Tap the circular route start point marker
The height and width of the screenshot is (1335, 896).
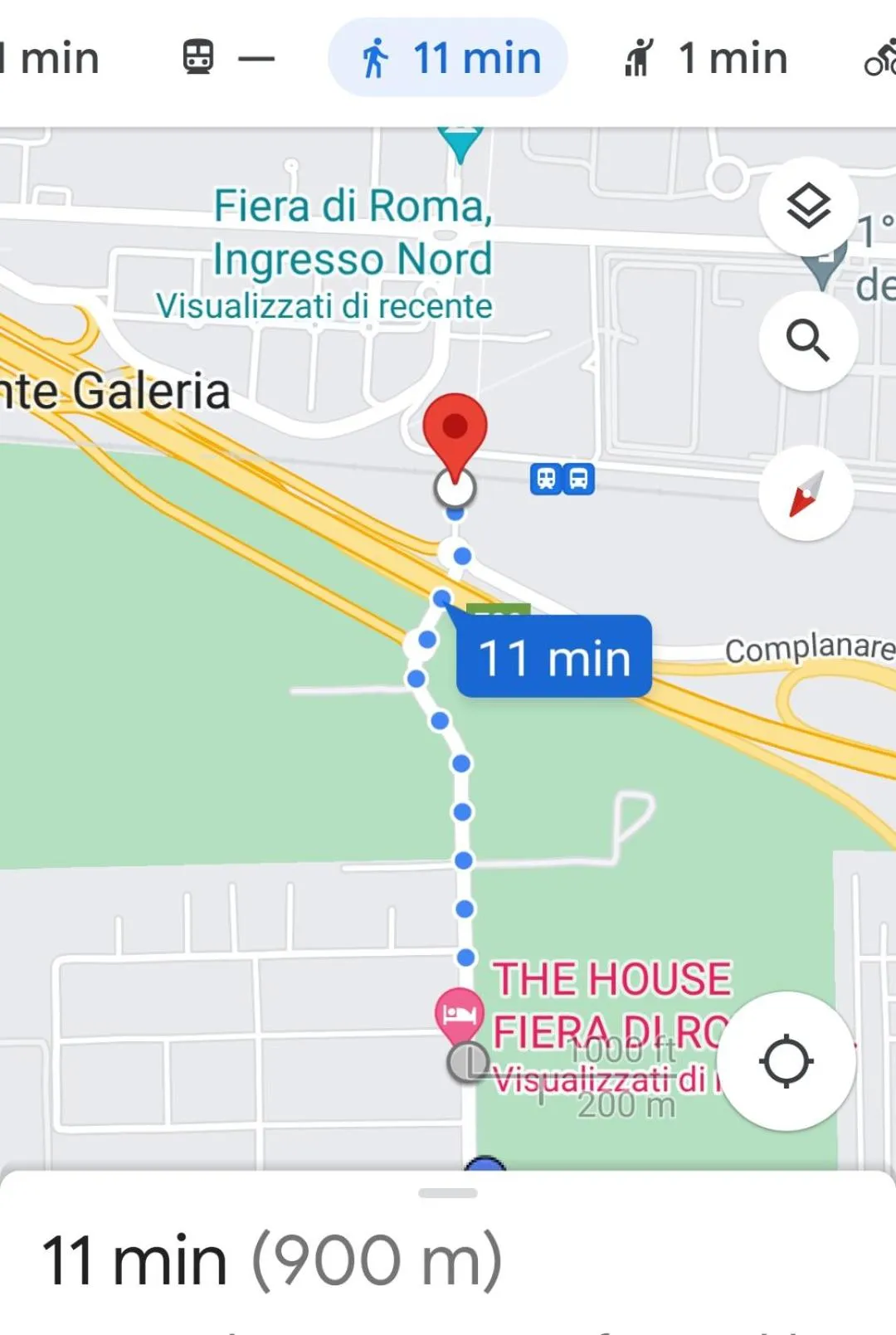455,488
